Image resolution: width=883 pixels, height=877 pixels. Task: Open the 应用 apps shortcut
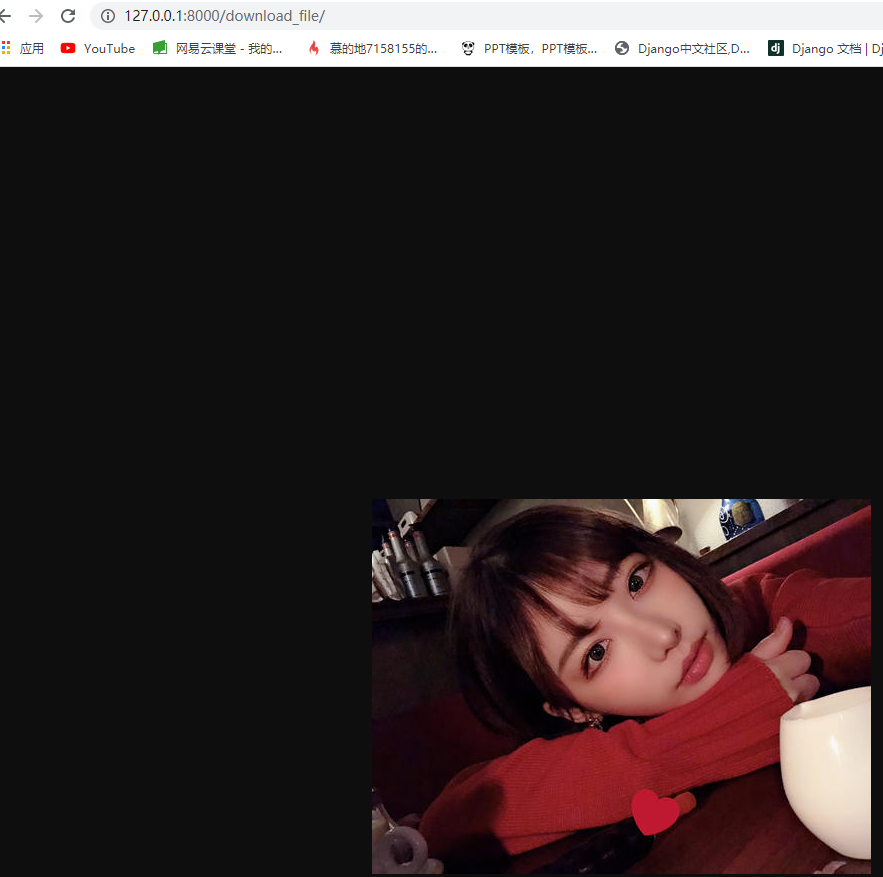pyautogui.click(x=22, y=48)
